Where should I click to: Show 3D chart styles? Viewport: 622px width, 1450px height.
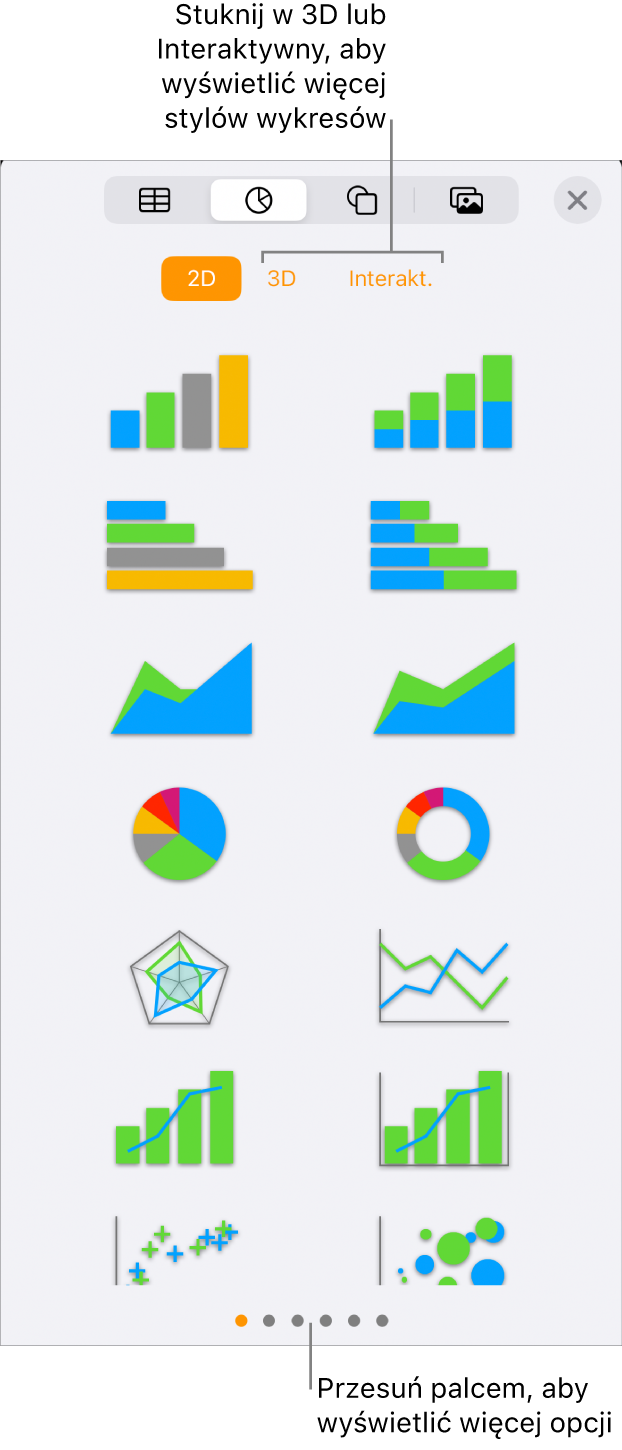281,279
